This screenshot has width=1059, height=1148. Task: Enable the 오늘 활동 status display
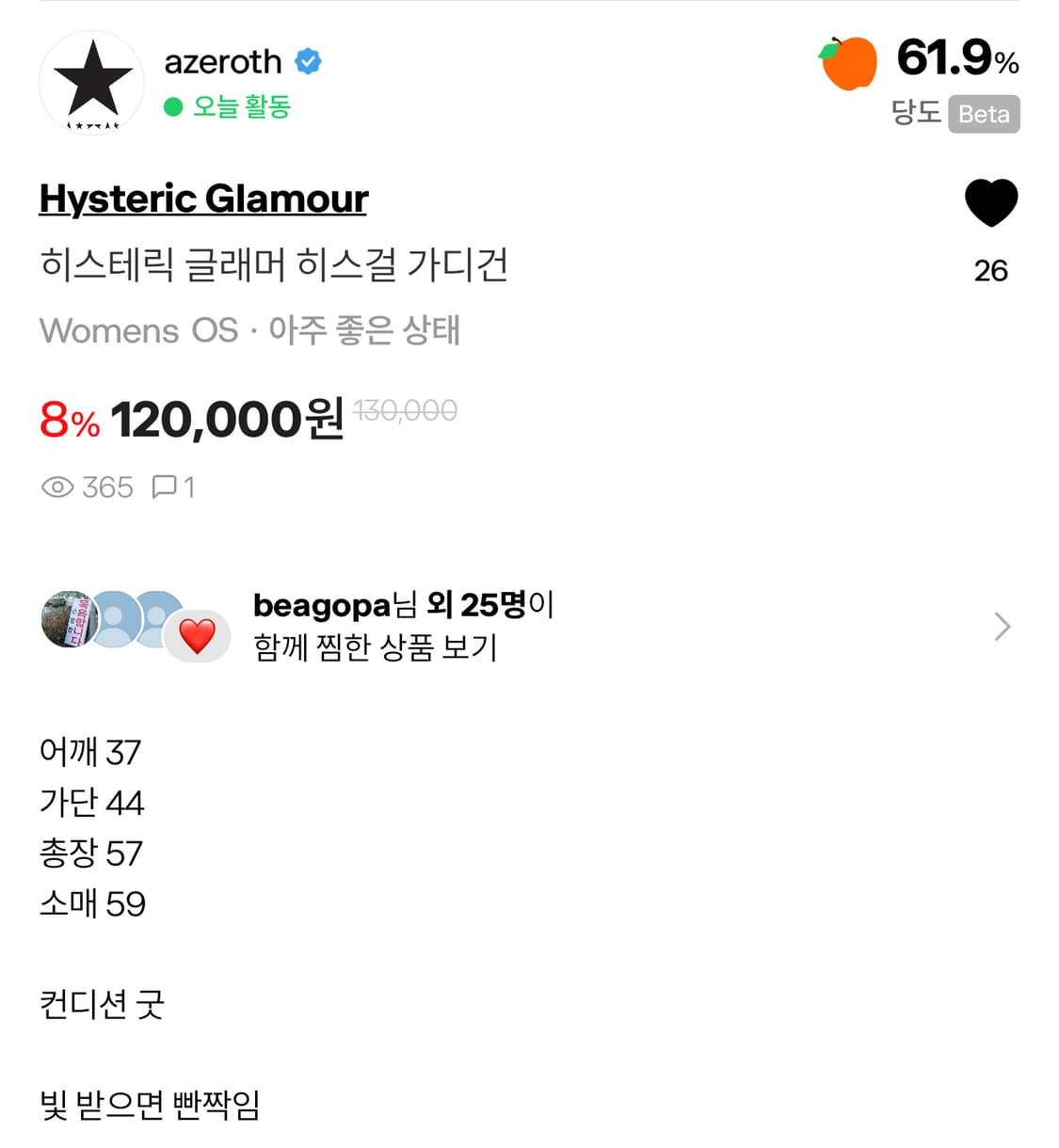tap(240, 107)
